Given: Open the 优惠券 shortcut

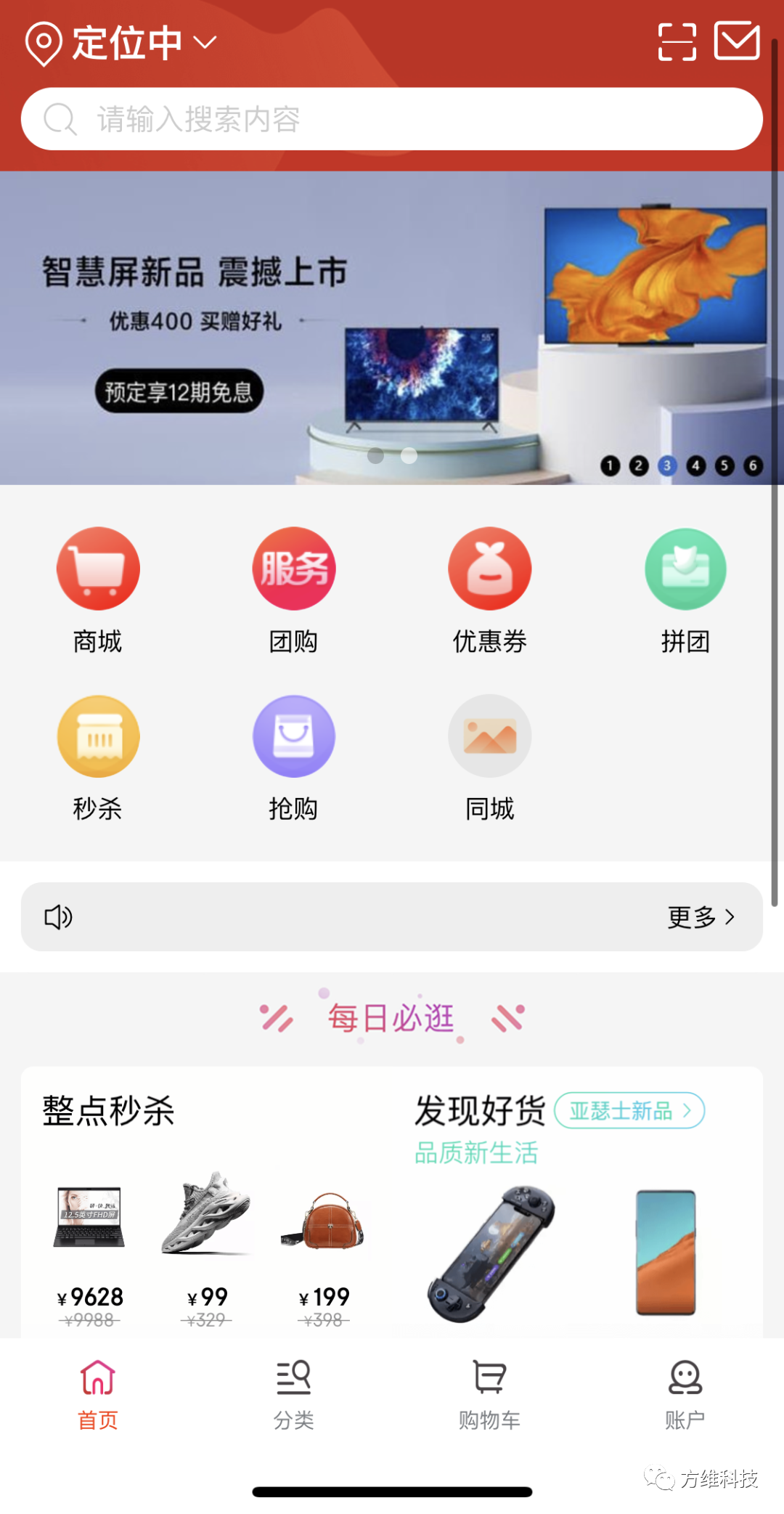Looking at the screenshot, I should click(x=490, y=588).
